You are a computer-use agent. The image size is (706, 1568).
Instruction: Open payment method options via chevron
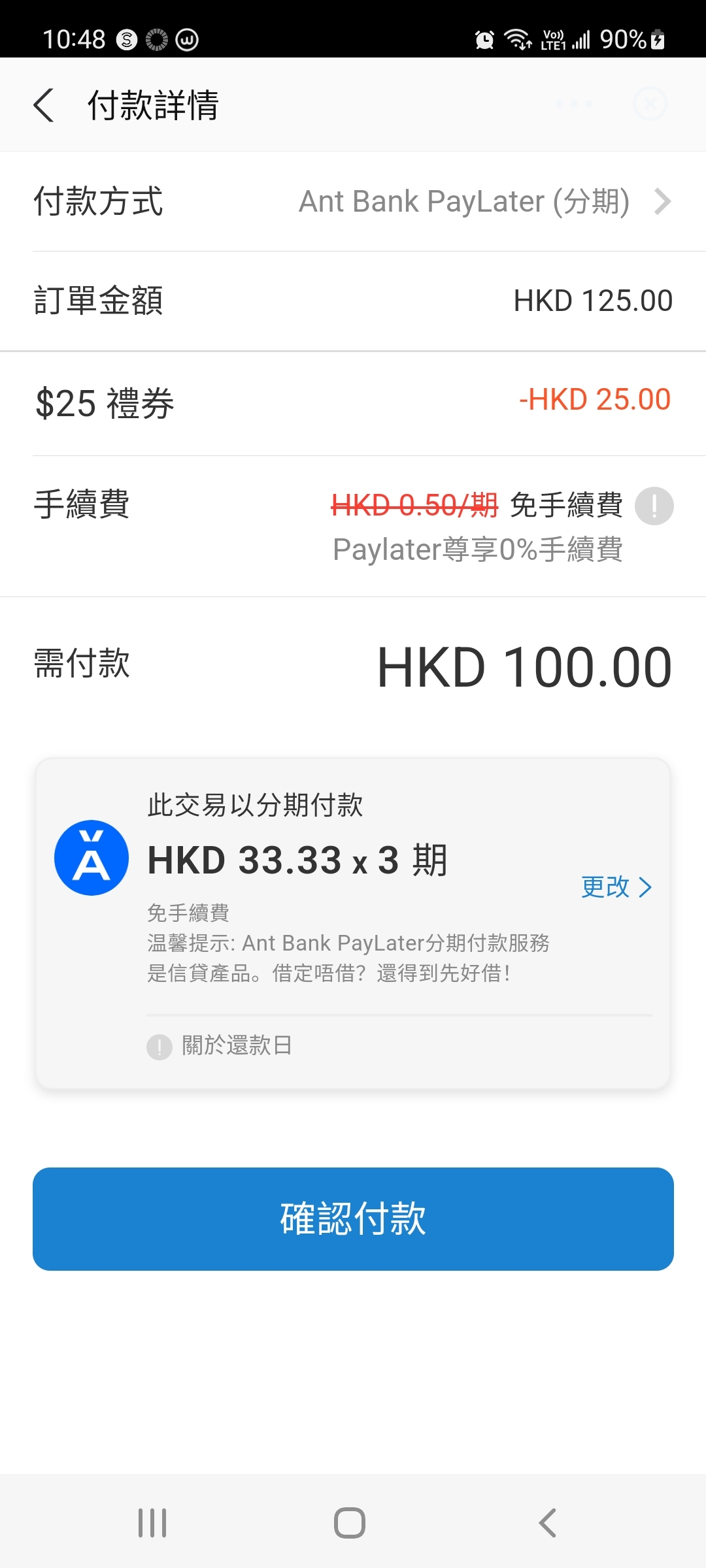pyautogui.click(x=663, y=202)
